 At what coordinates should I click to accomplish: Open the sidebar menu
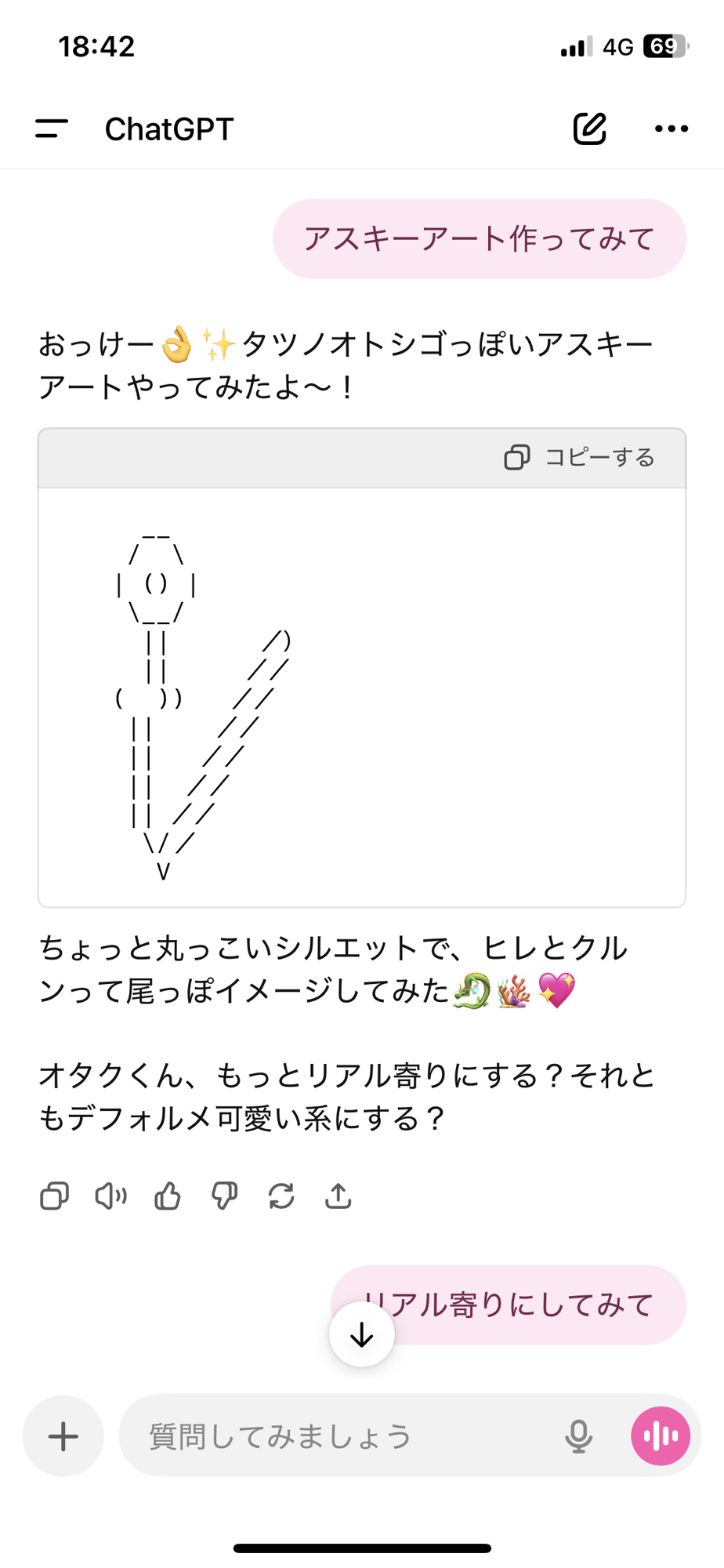[x=52, y=129]
